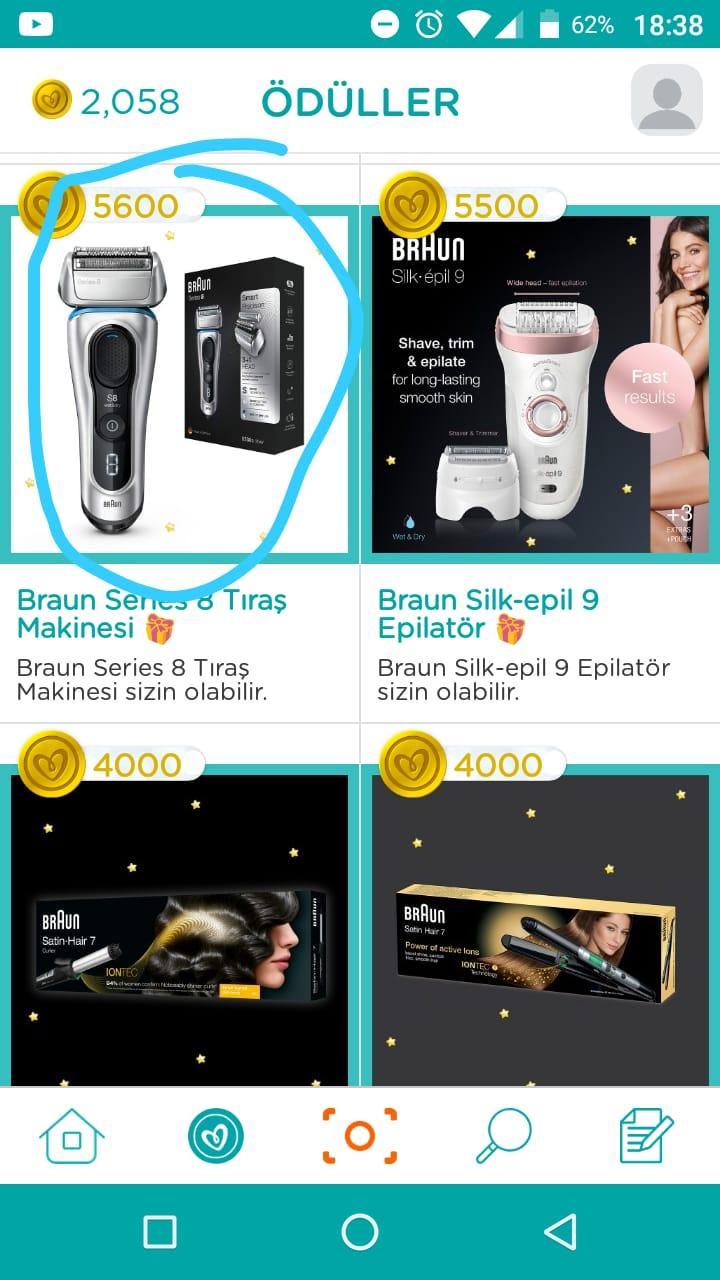720x1280 pixels.
Task: Open the profile avatar icon
Action: pos(666,100)
